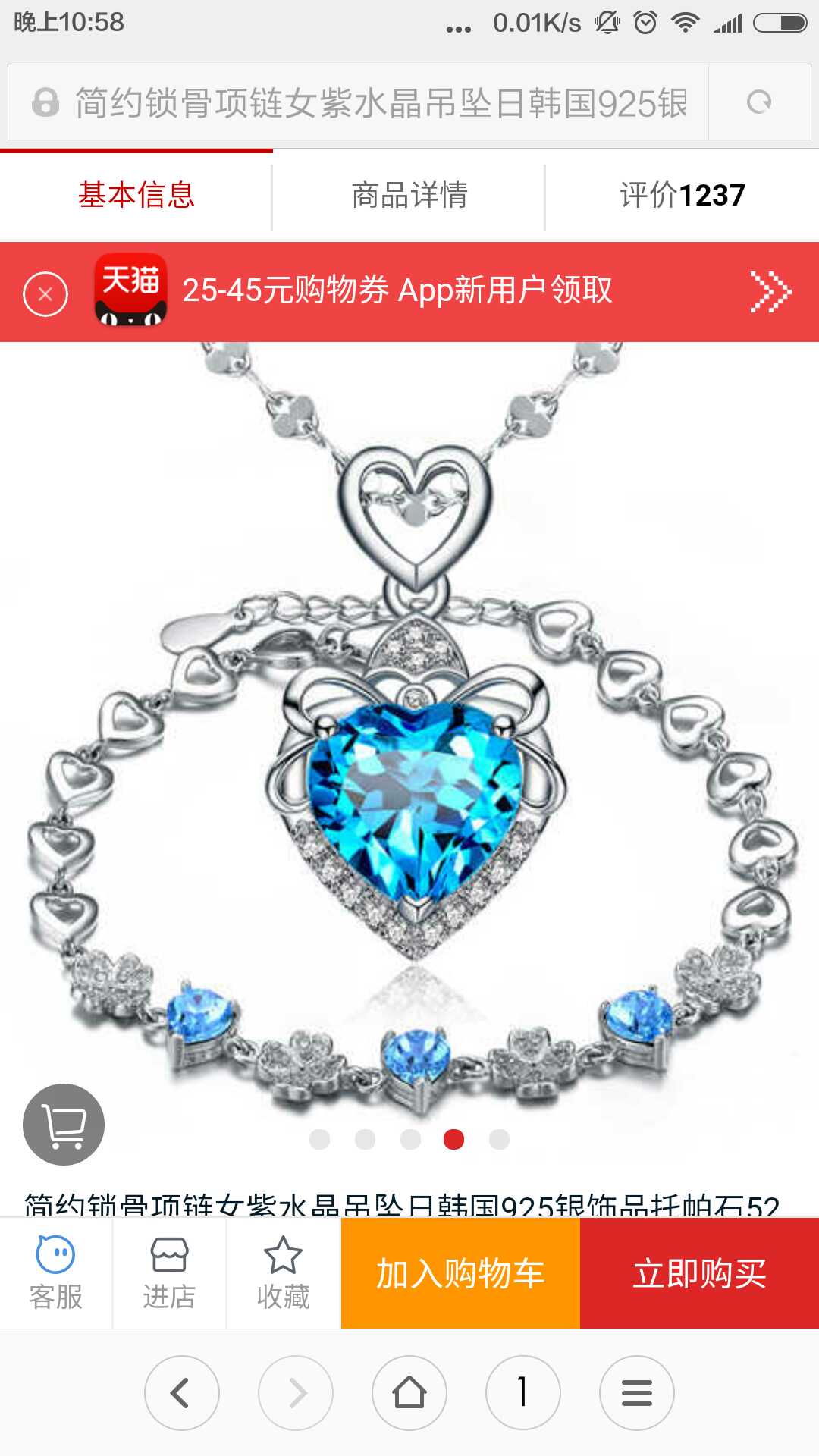Go to browser home page
Image resolution: width=819 pixels, height=1456 pixels.
[x=409, y=1393]
